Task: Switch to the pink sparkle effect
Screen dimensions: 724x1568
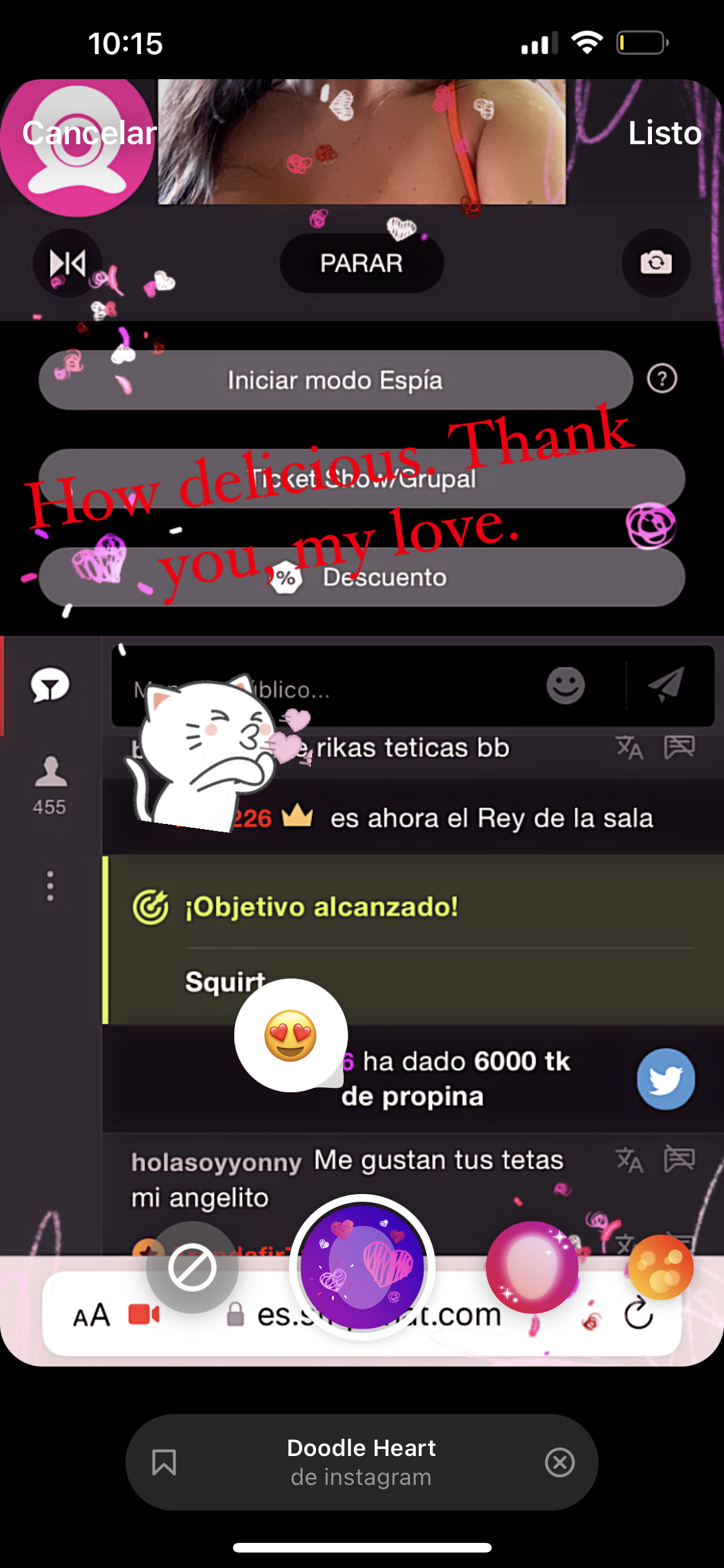Action: [532, 1267]
